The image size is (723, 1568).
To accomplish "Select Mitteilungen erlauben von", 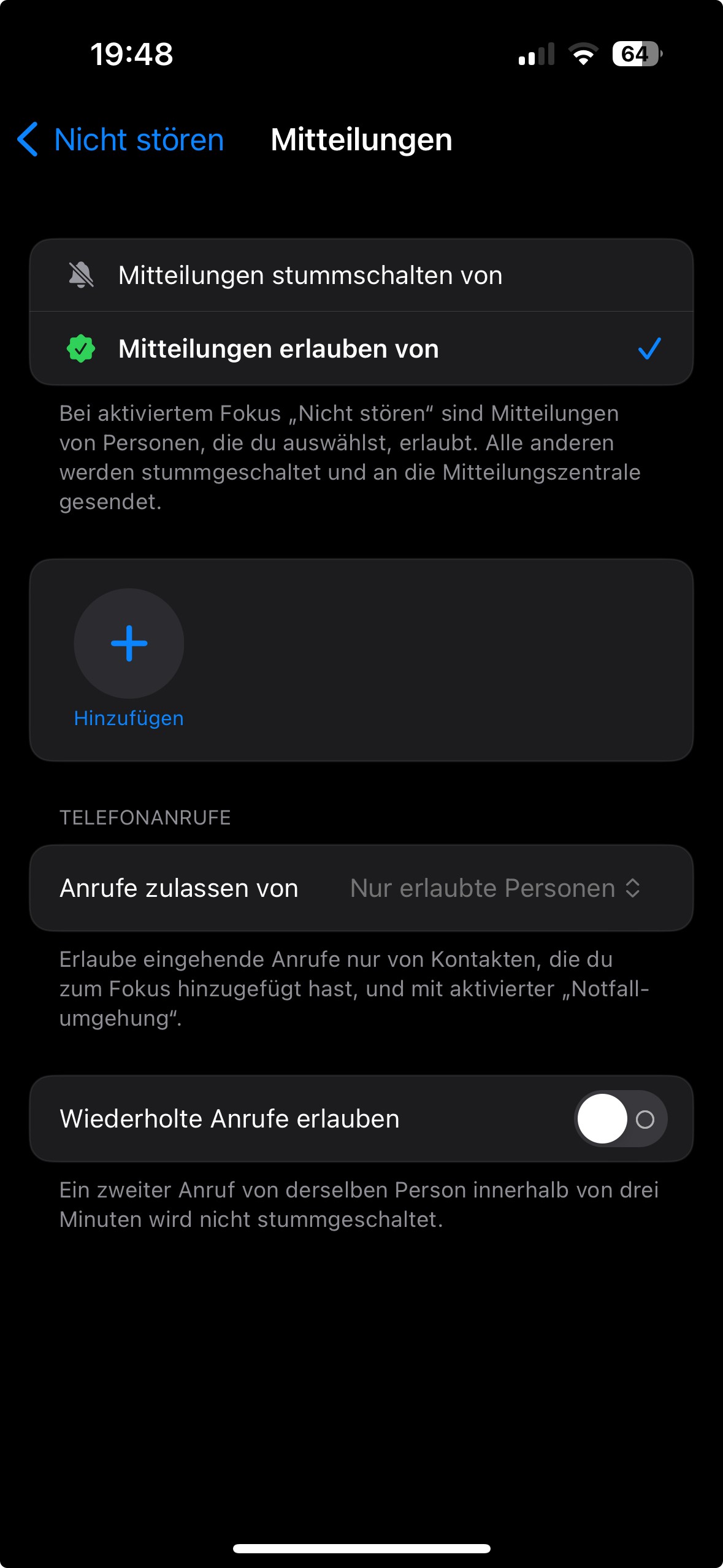I will click(x=361, y=349).
